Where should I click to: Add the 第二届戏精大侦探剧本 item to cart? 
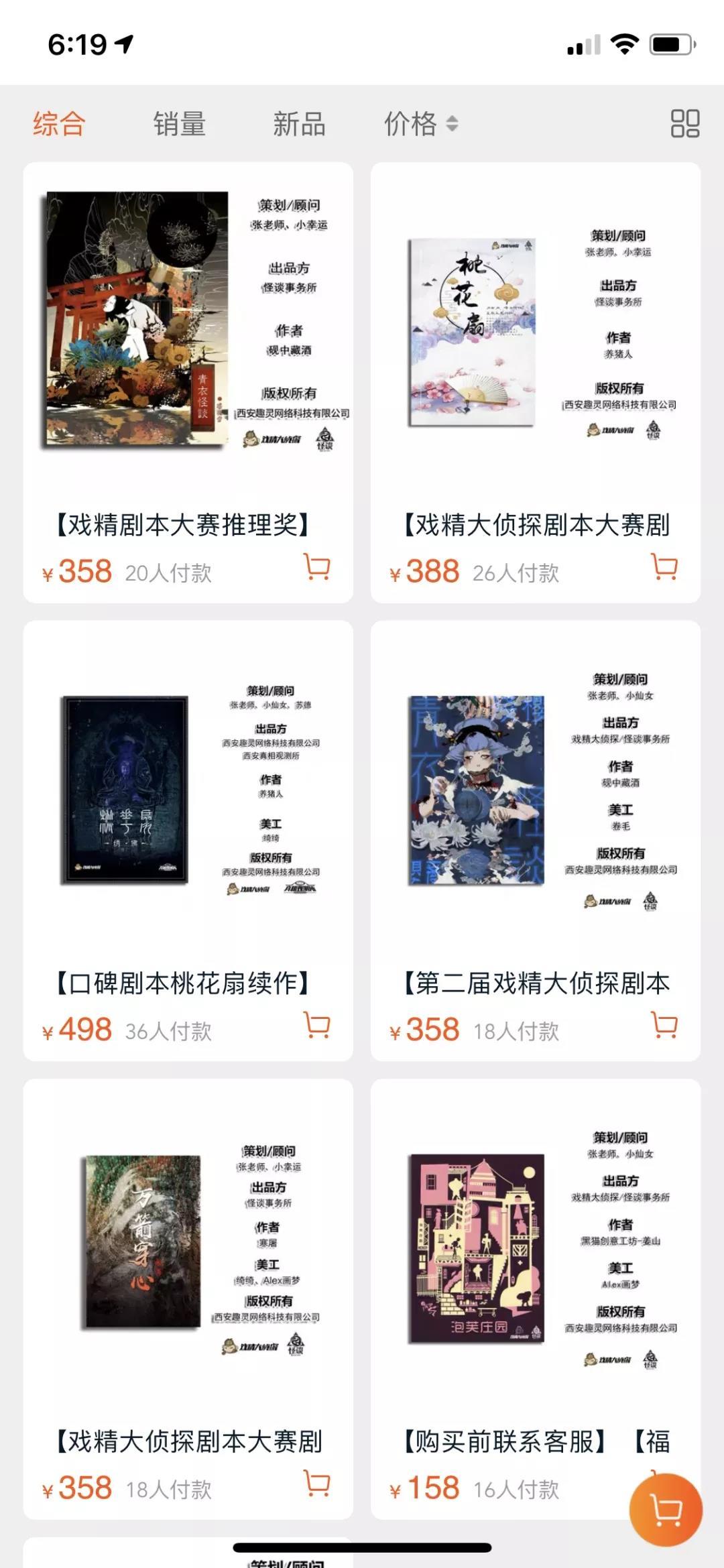coord(664,1025)
